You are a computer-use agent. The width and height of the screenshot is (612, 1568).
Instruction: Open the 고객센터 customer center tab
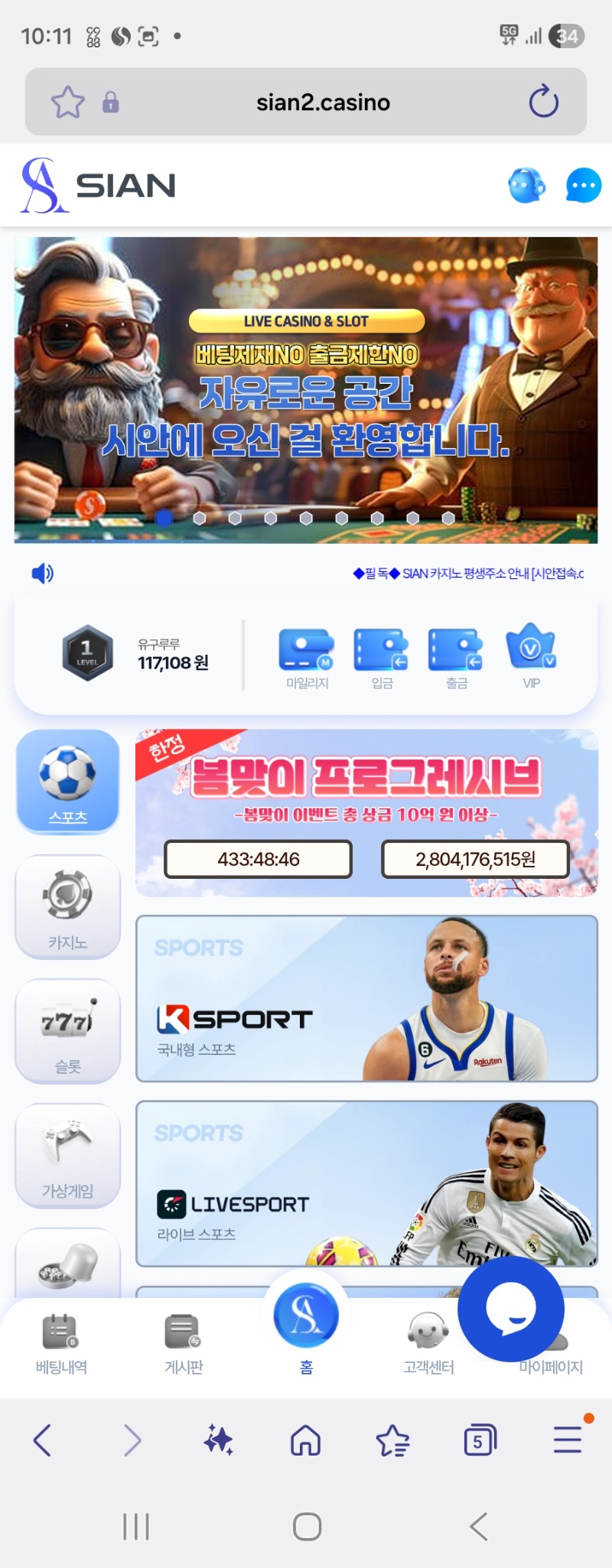click(x=428, y=1345)
